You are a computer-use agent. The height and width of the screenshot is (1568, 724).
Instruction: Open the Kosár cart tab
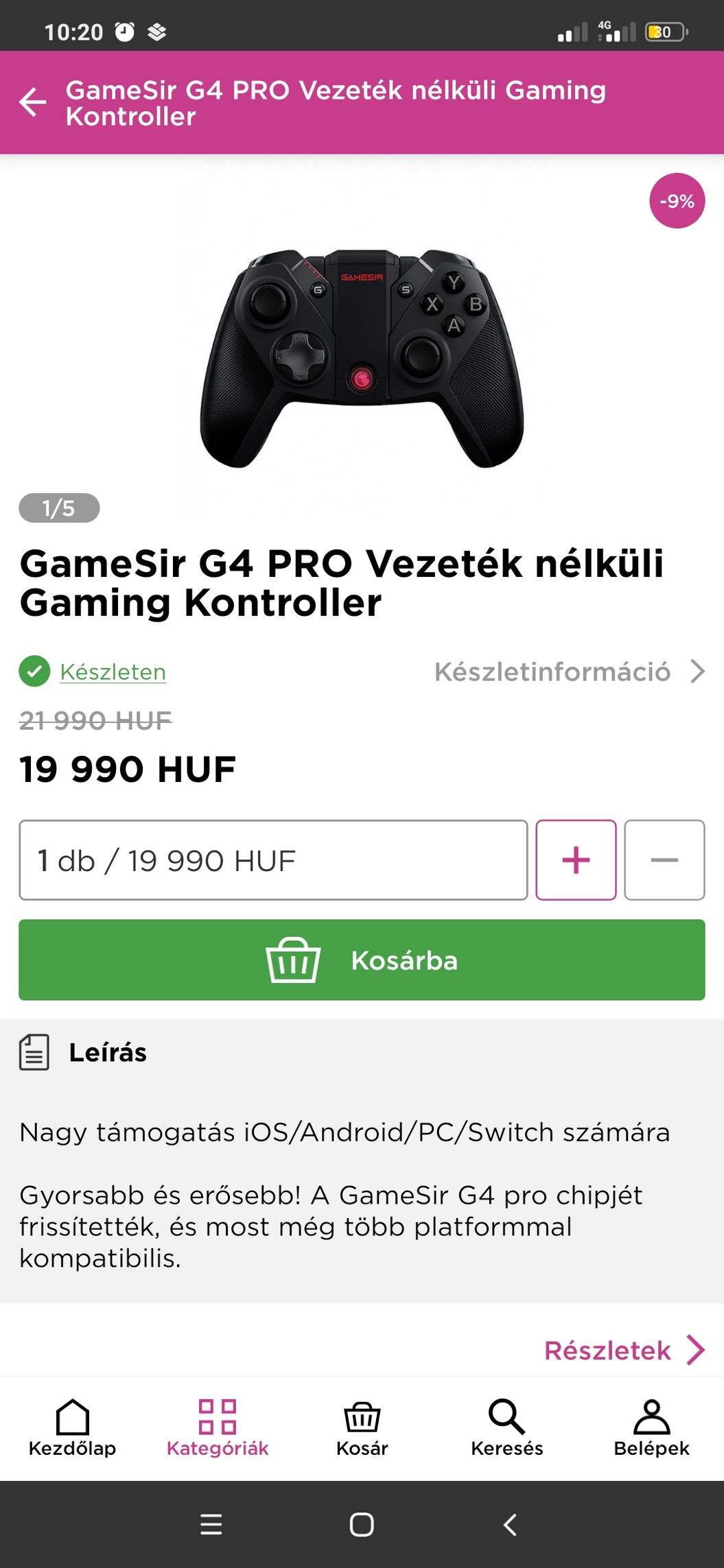[362, 1428]
